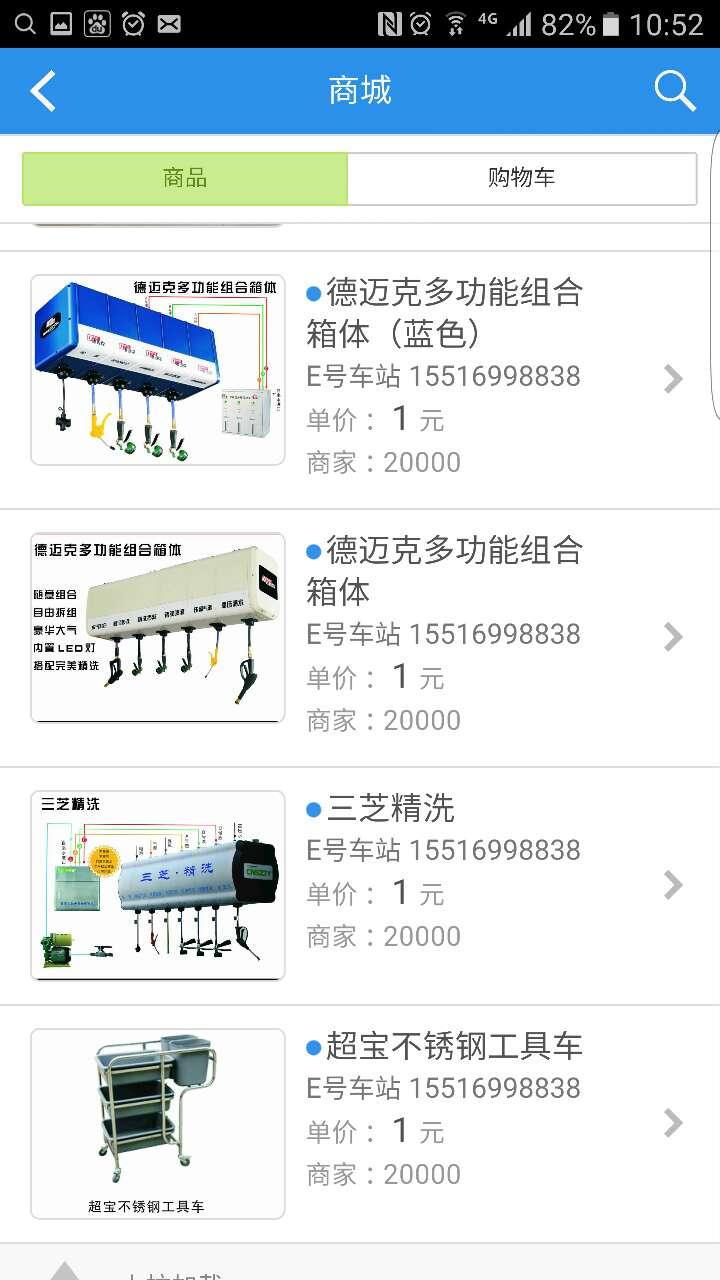720x1280 pixels.
Task: Switch to the 商品 tab
Action: pos(185,178)
